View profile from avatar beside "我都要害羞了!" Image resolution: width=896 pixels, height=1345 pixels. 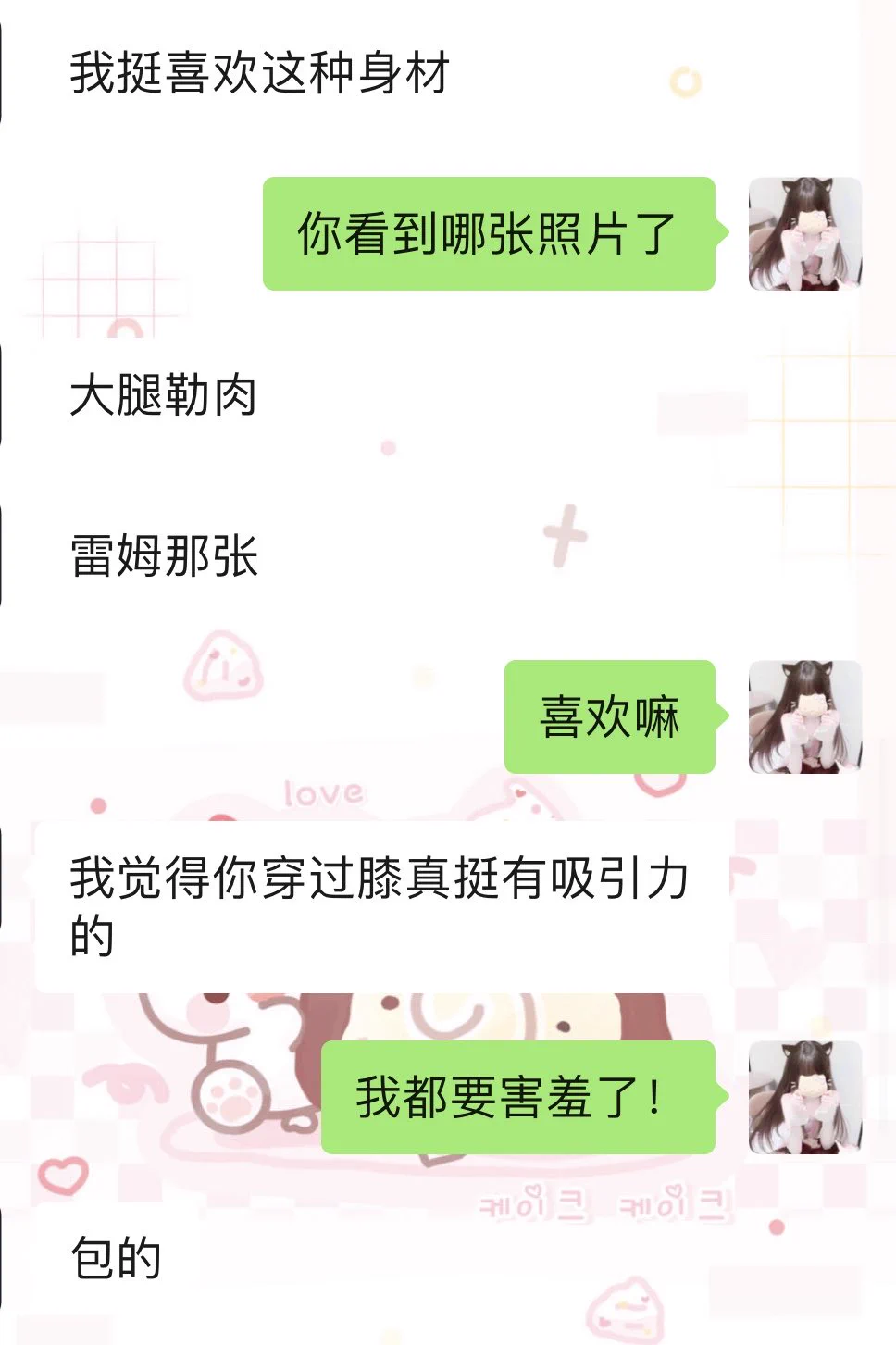(804, 1097)
